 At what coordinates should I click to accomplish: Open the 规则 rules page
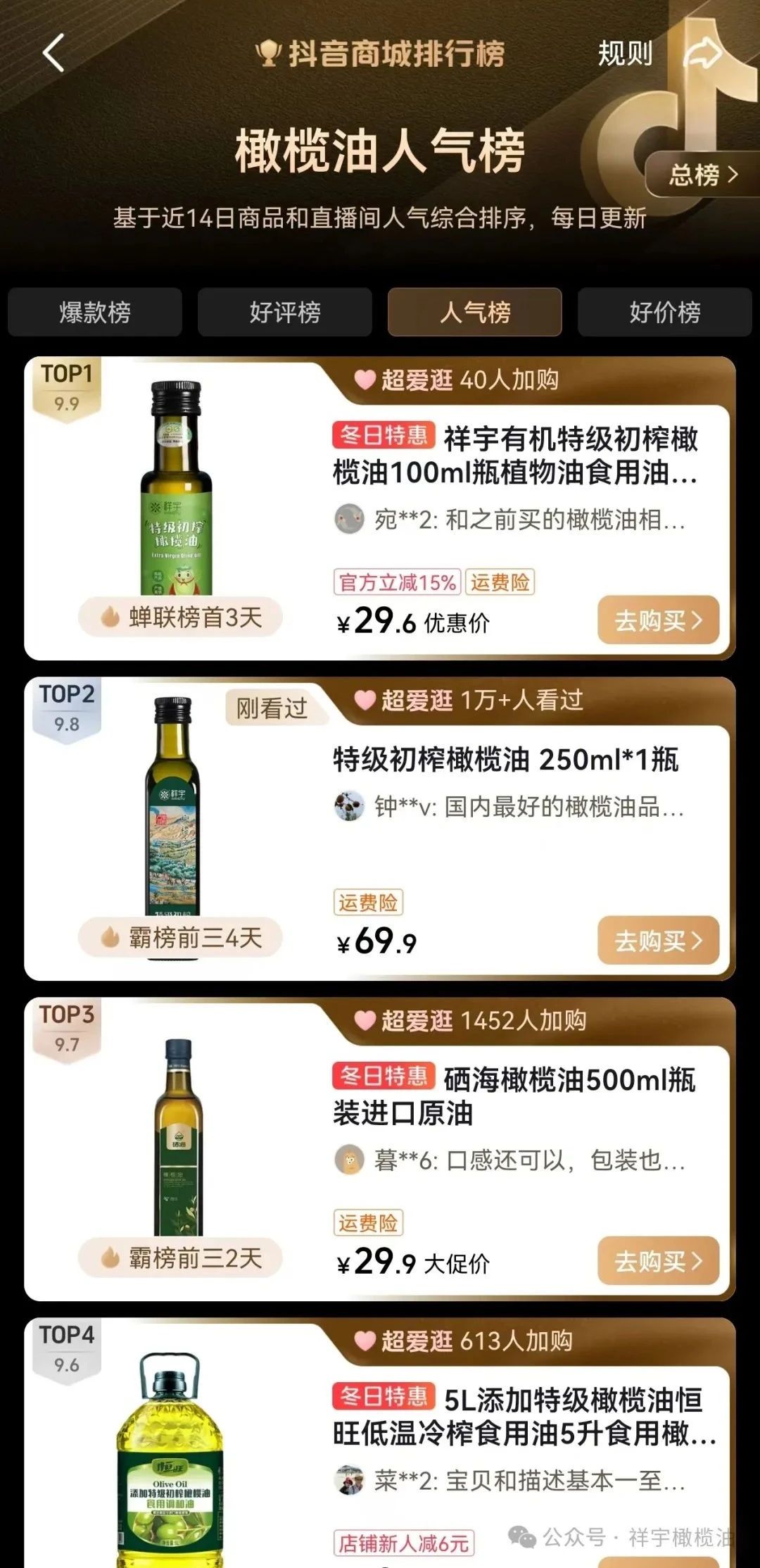click(x=625, y=54)
